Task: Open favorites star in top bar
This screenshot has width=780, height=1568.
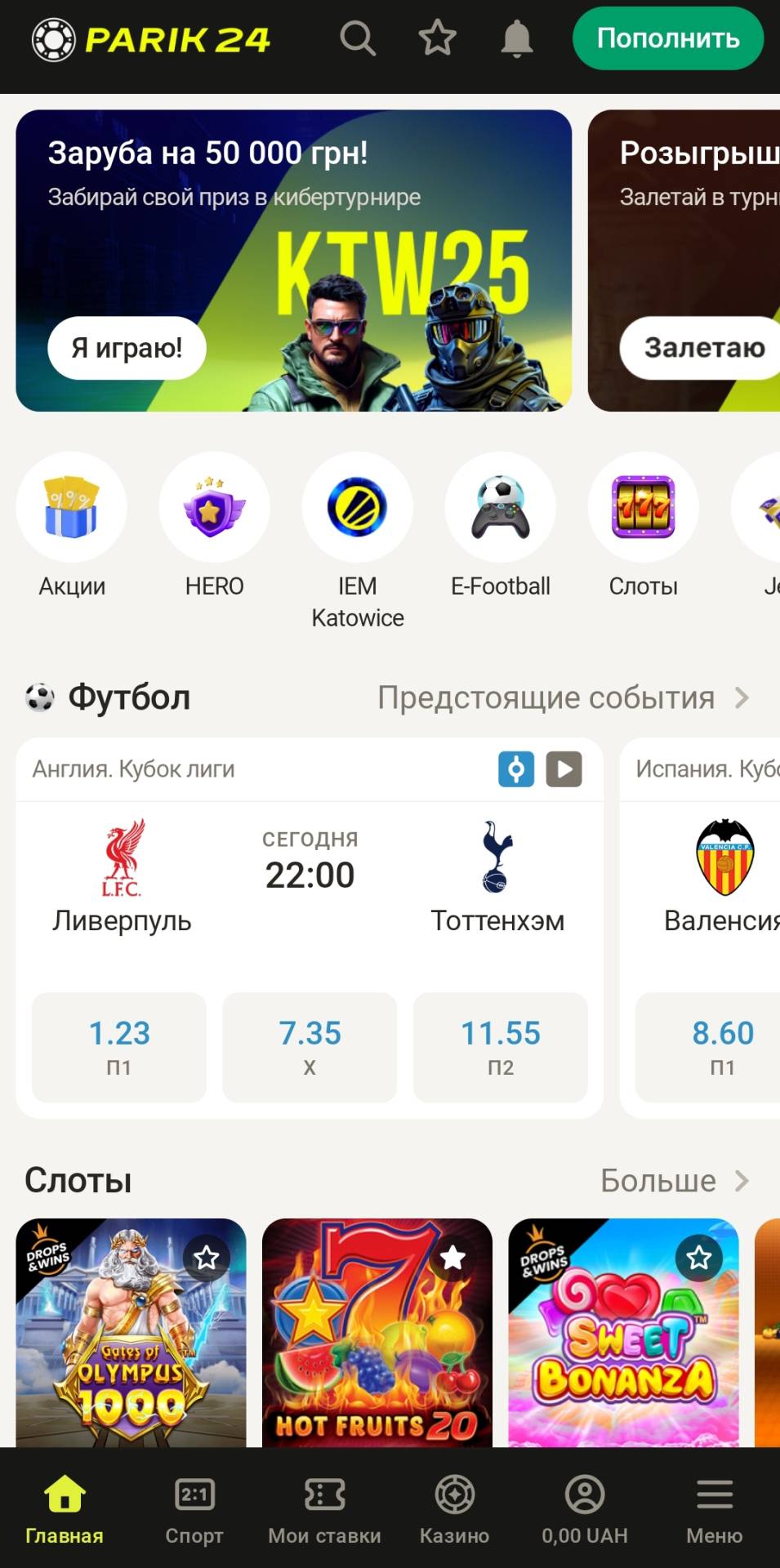Action: [437, 38]
